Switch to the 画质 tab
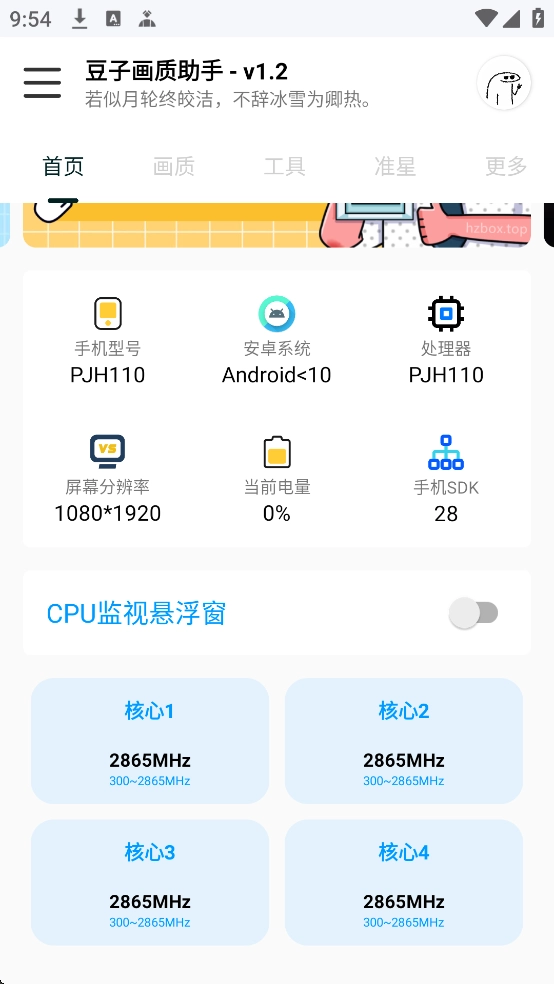 [174, 166]
